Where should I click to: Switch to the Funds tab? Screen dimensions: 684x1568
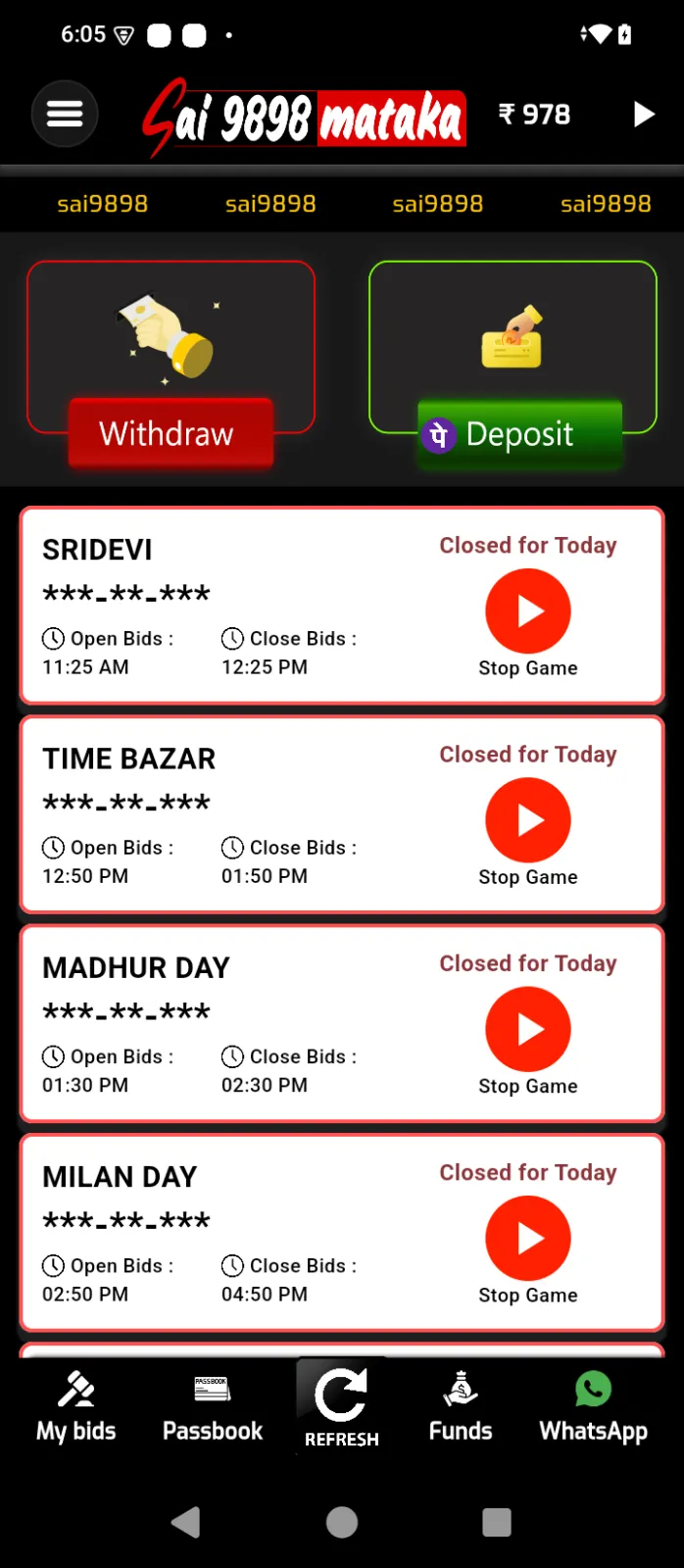(461, 1408)
